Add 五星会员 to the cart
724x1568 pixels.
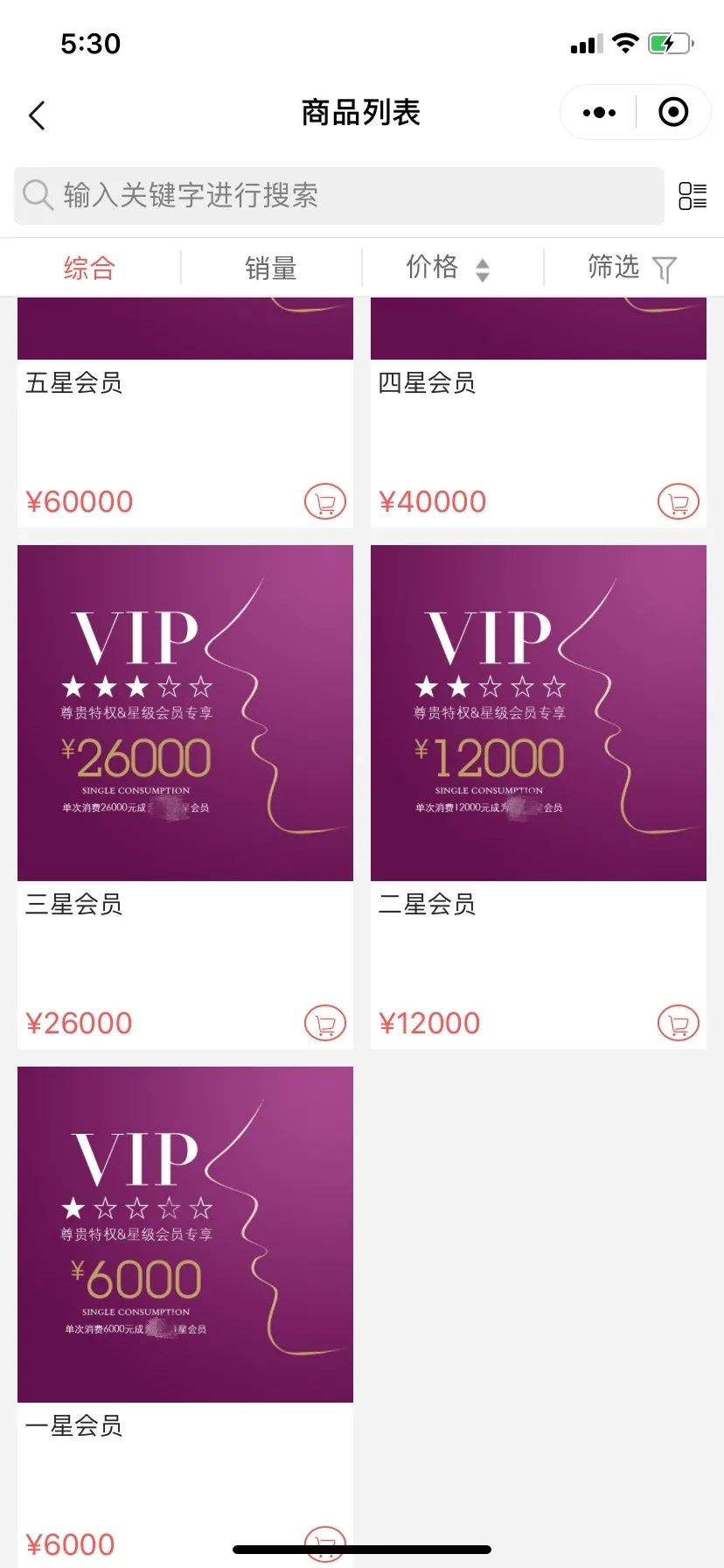pyautogui.click(x=325, y=502)
